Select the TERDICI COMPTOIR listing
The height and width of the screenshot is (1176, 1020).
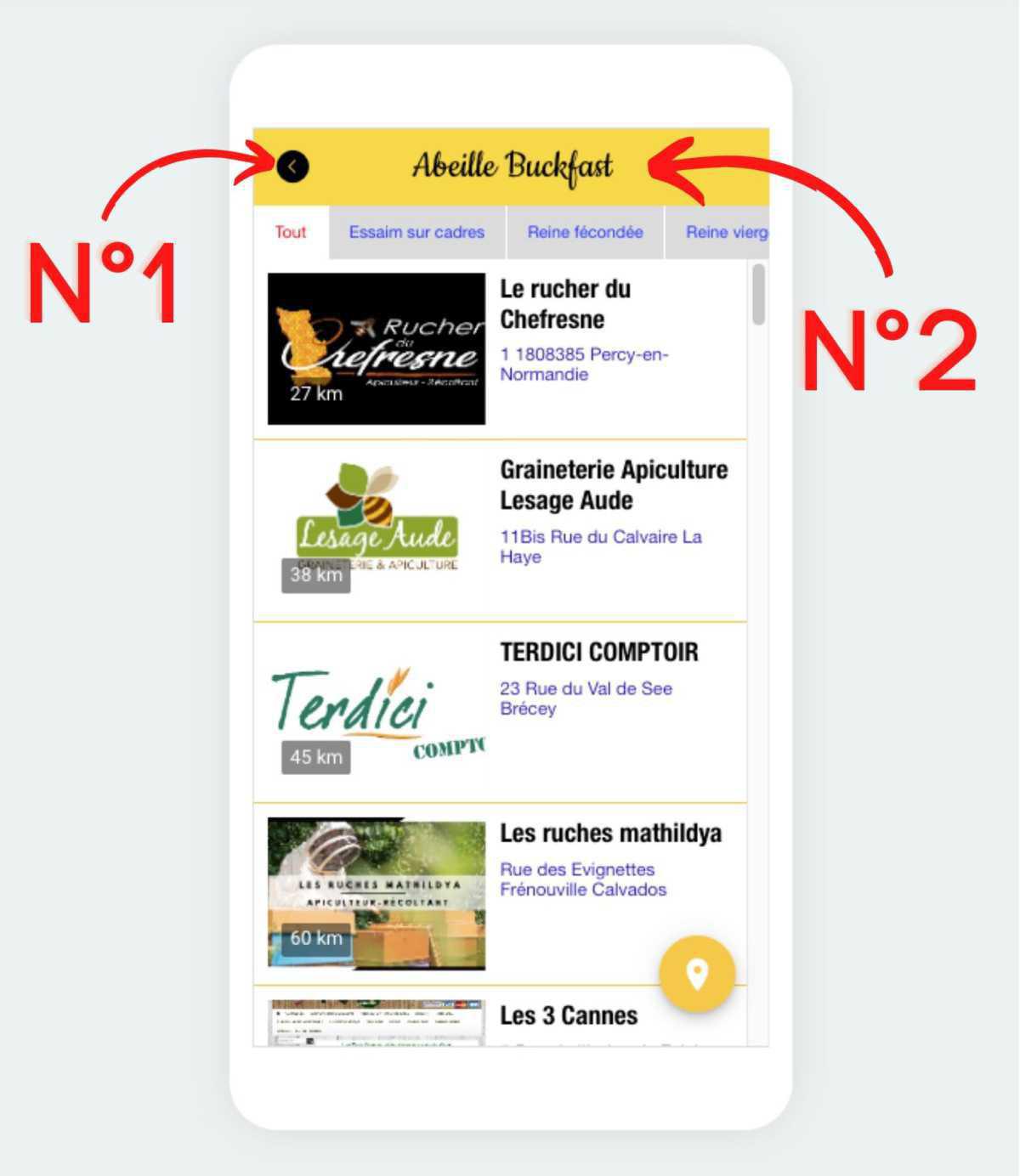click(599, 651)
